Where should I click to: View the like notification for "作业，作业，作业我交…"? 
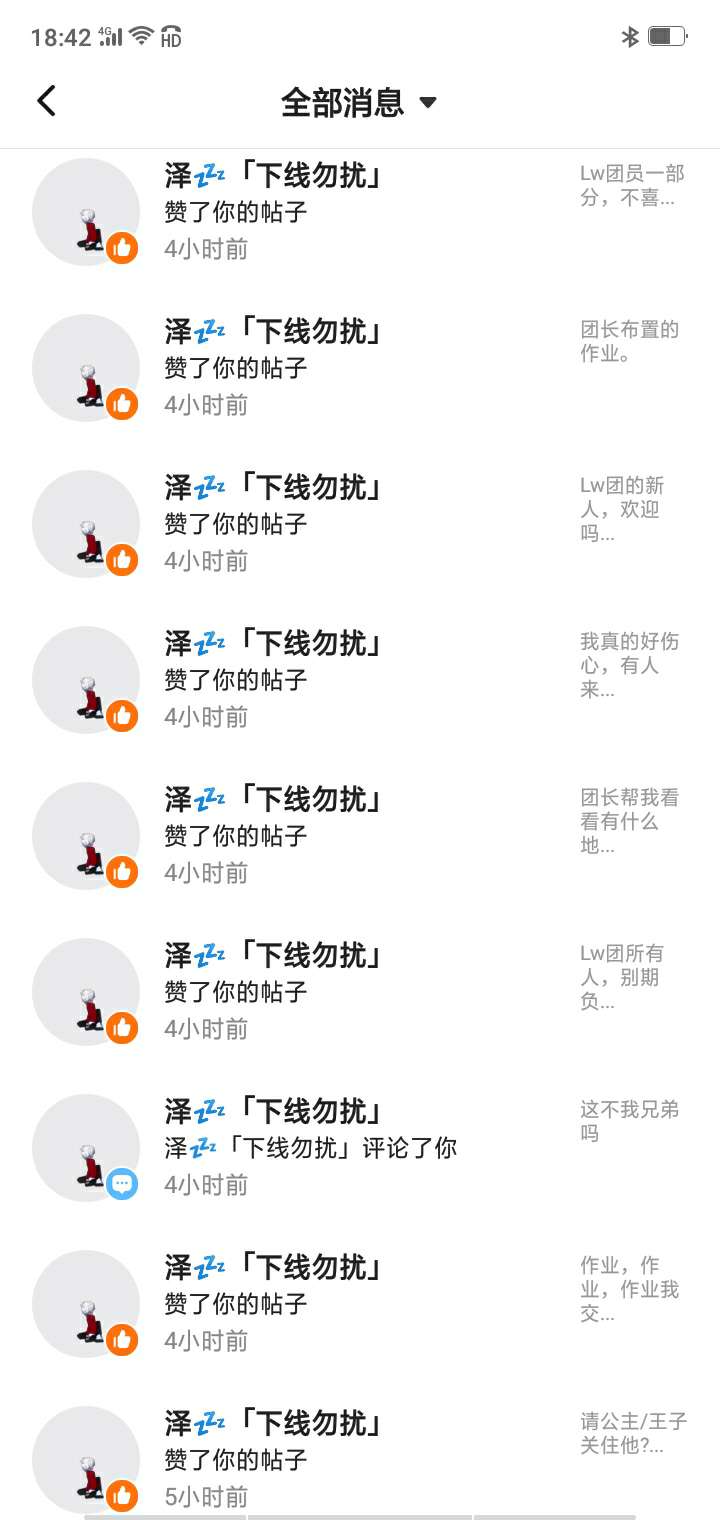coord(360,1304)
